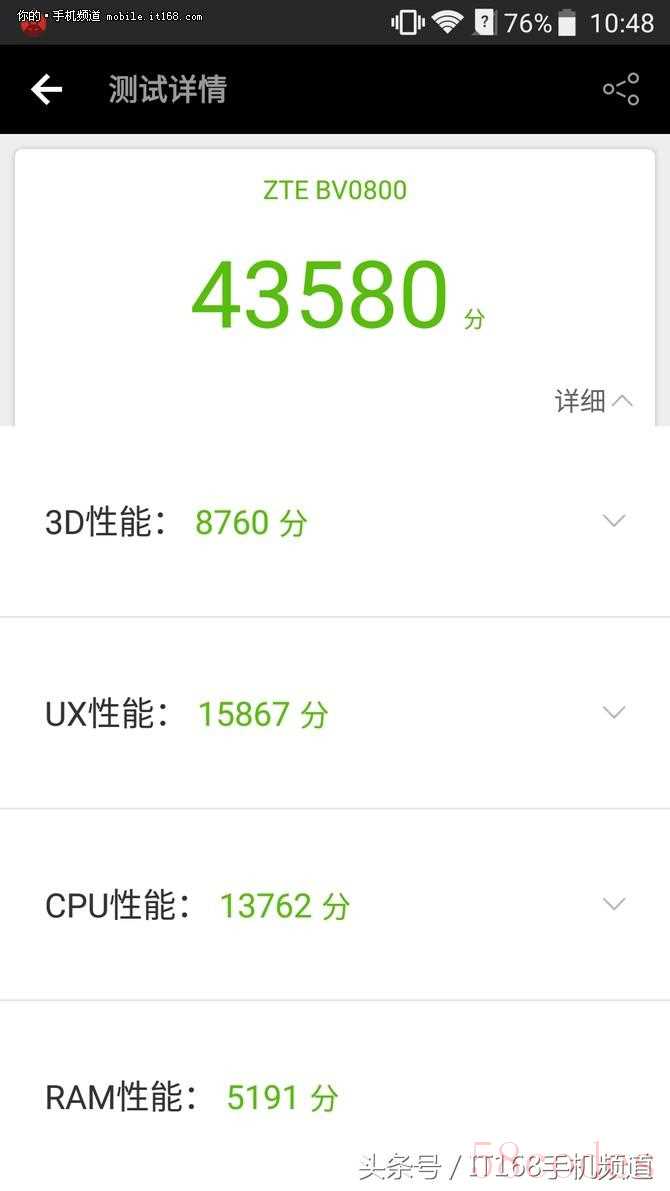The height and width of the screenshot is (1191, 670).
Task: Expand the 3D性能 score row
Action: tap(613, 521)
